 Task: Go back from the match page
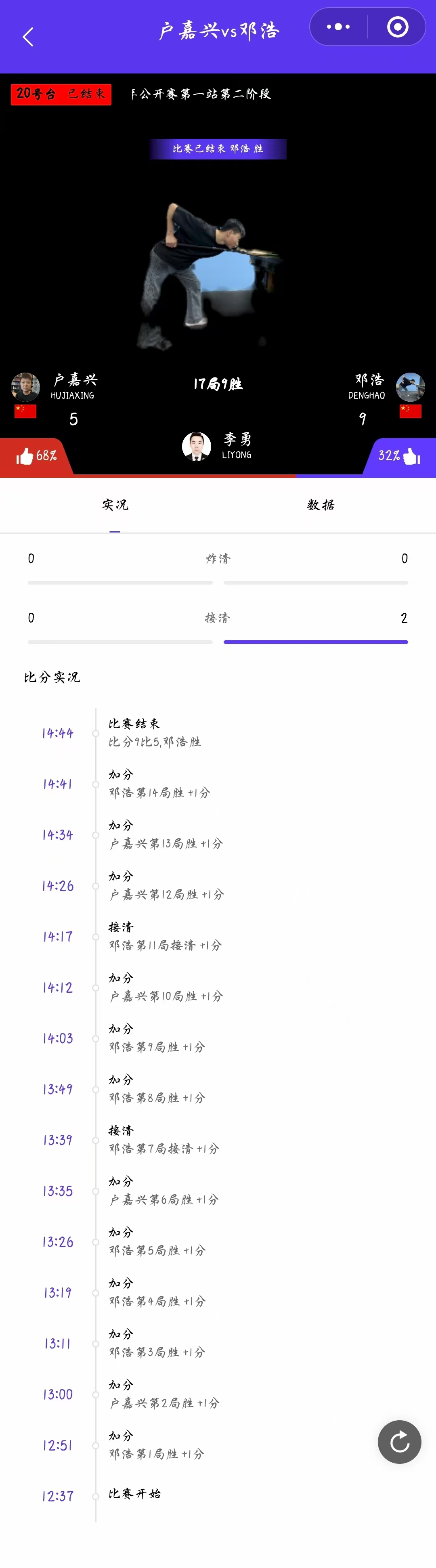(27, 37)
